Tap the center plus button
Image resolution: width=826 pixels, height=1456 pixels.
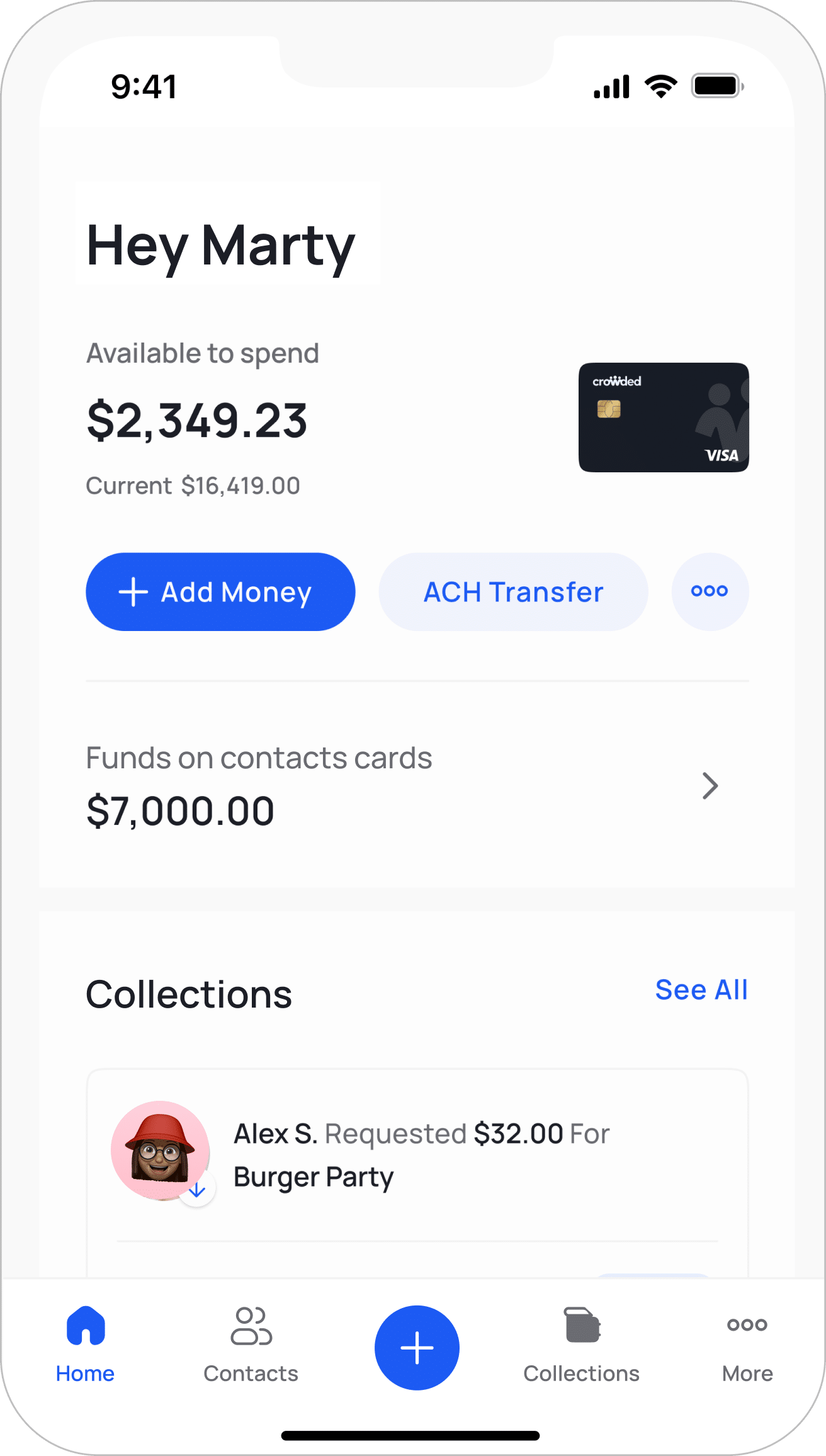tap(417, 1348)
